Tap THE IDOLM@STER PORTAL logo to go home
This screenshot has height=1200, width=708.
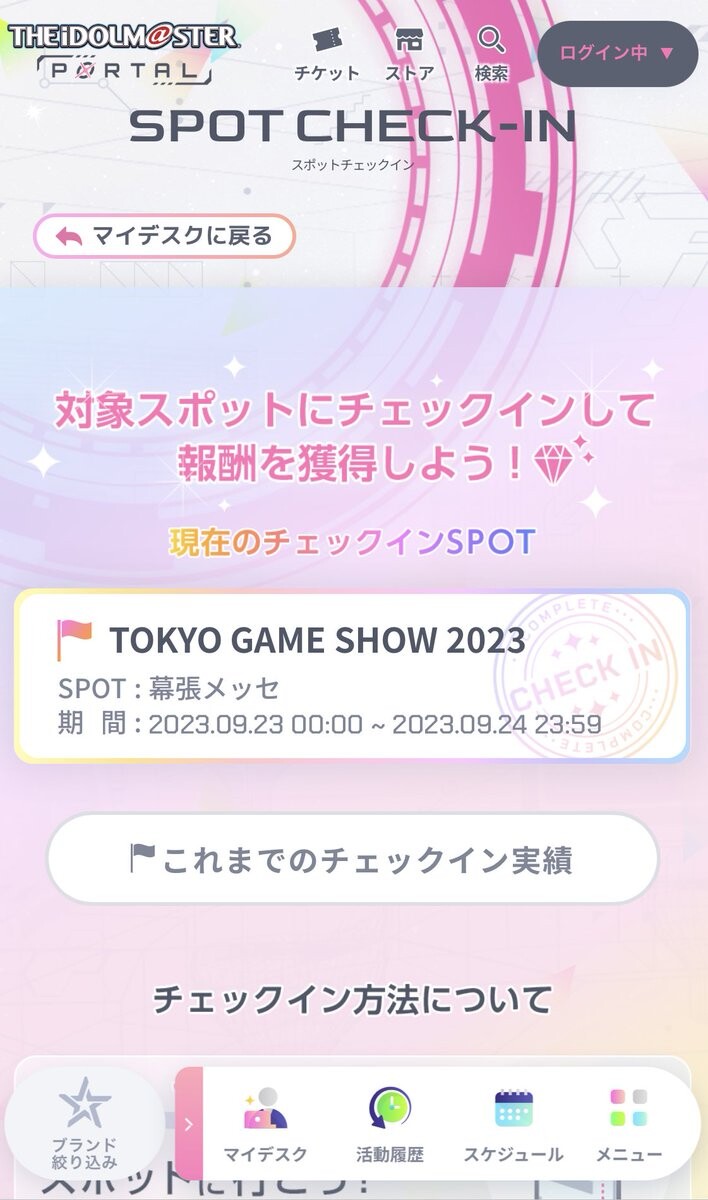124,52
